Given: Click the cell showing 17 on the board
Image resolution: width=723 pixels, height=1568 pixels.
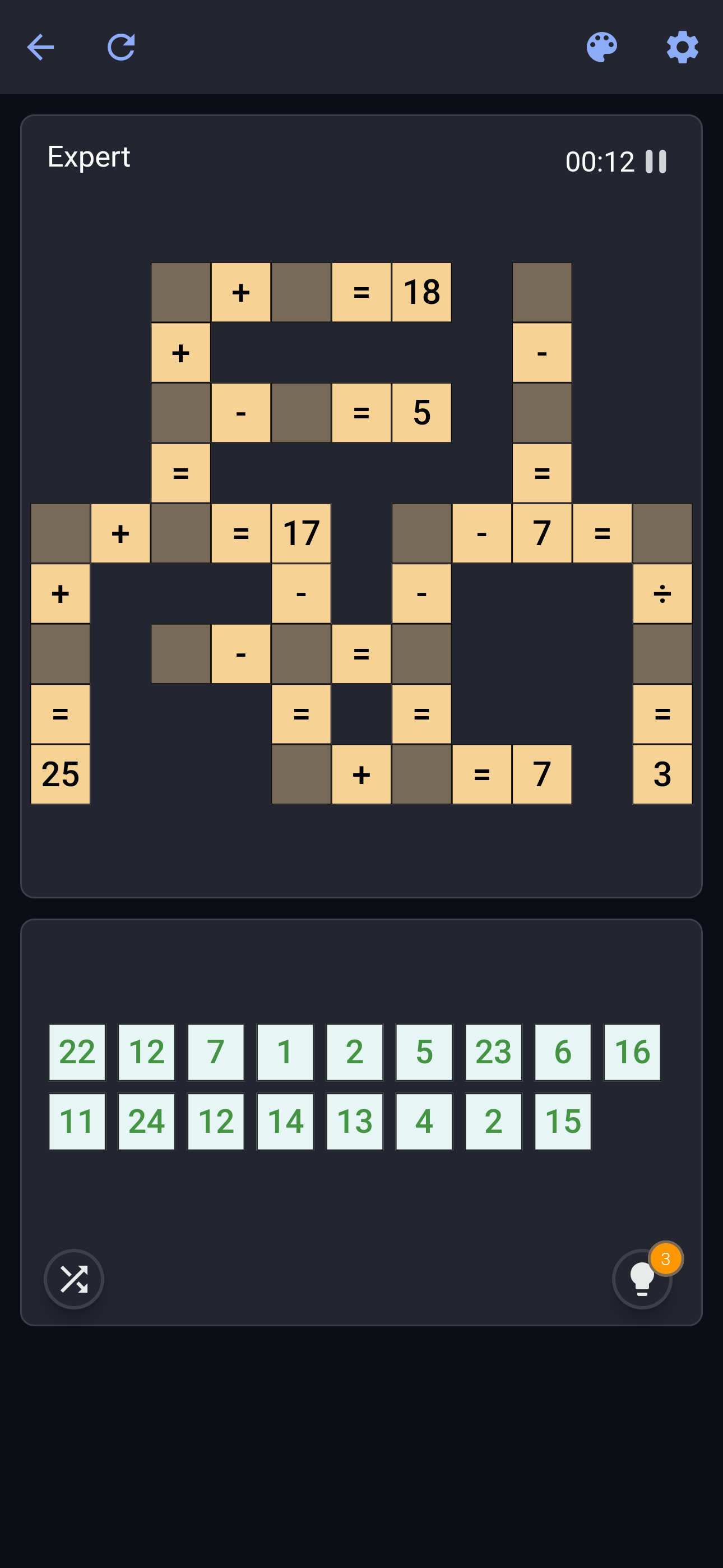Looking at the screenshot, I should (x=302, y=534).
